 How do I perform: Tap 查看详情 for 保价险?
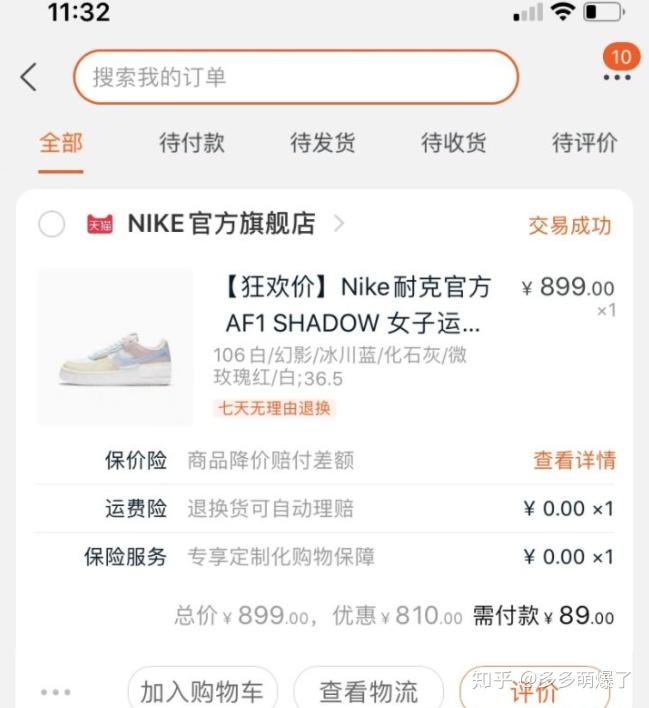pos(574,460)
